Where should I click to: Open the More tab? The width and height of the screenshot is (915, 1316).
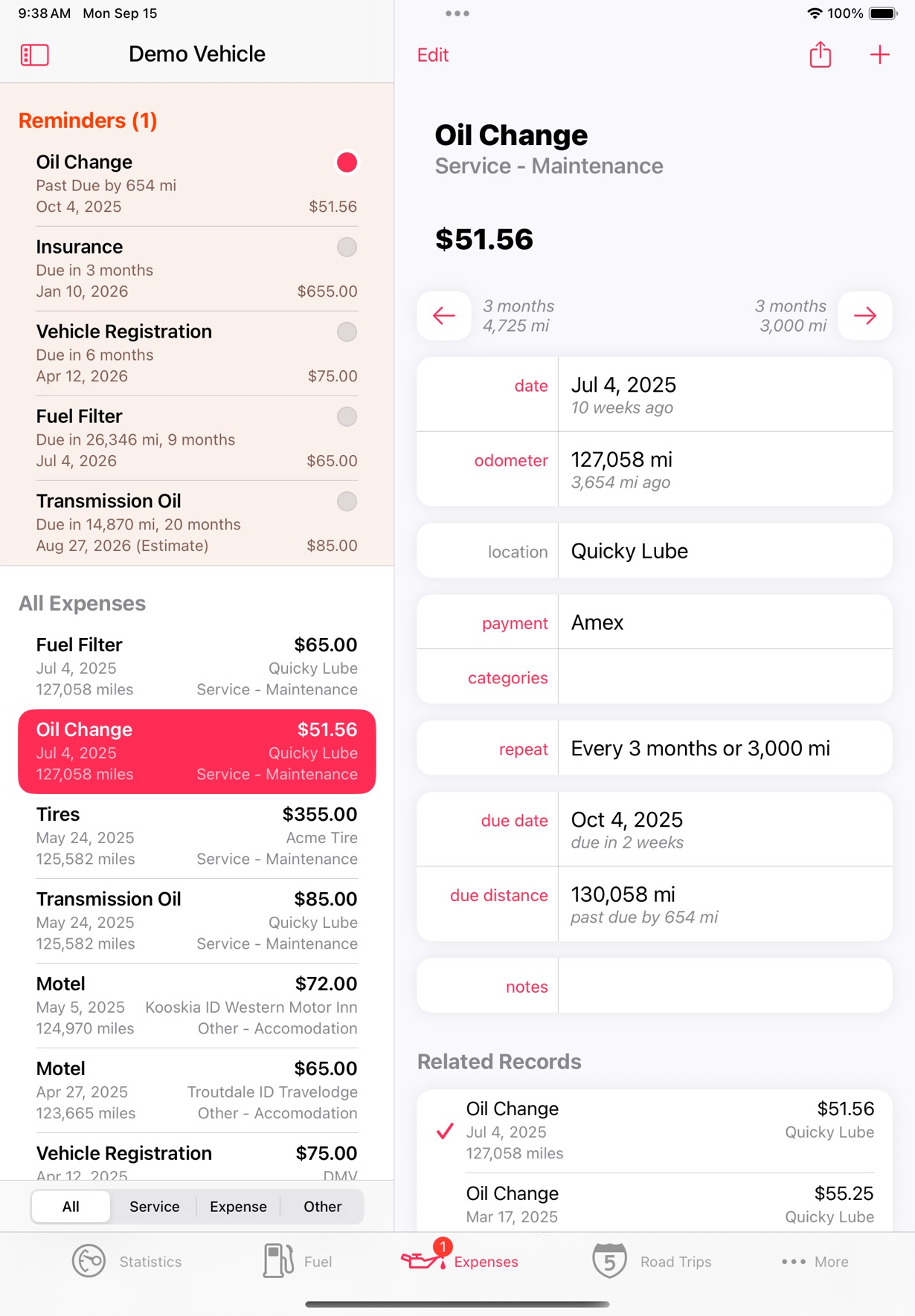coord(815,1262)
